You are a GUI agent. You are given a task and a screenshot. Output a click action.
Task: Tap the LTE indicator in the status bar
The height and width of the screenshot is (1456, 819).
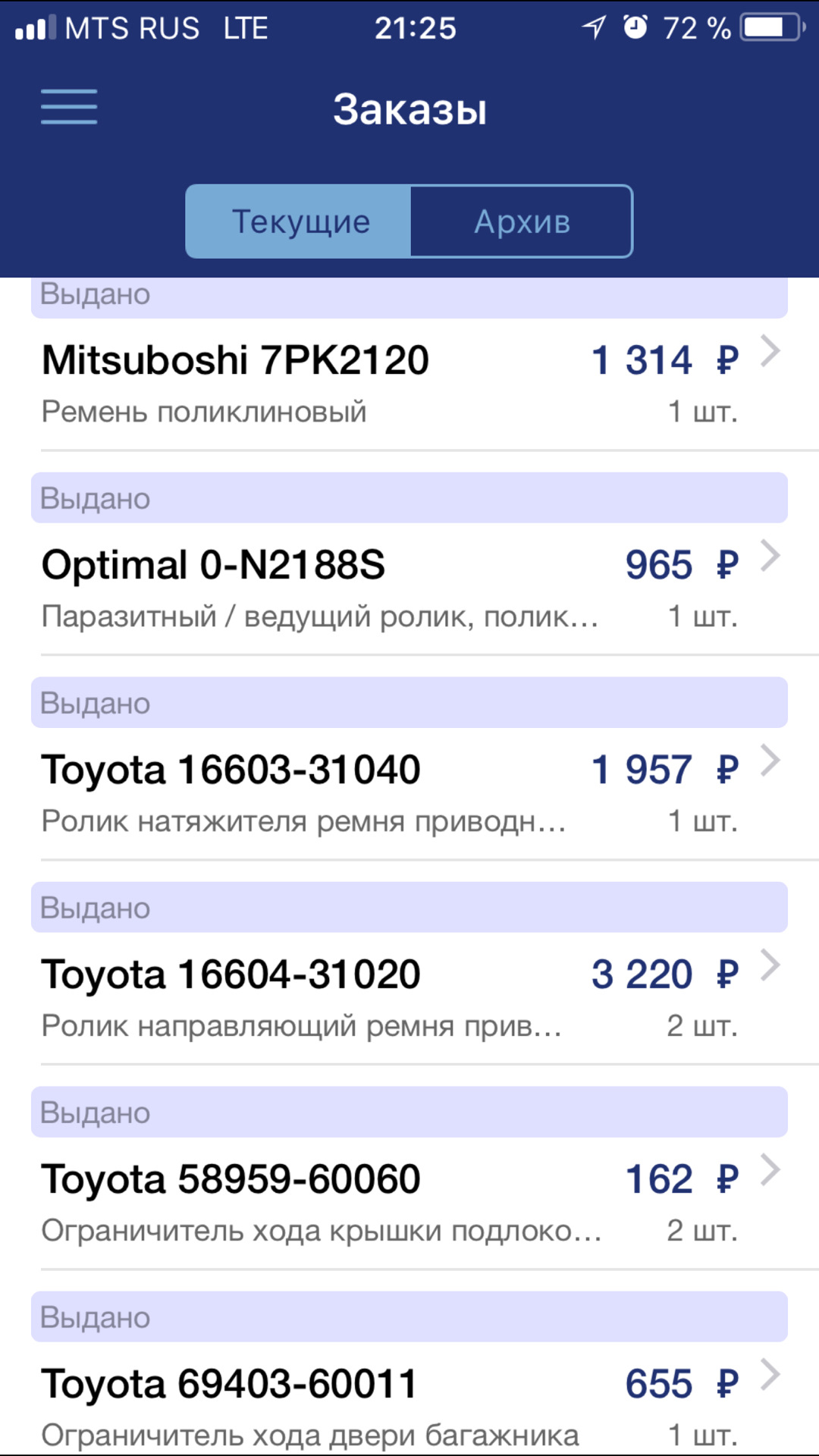244,27
